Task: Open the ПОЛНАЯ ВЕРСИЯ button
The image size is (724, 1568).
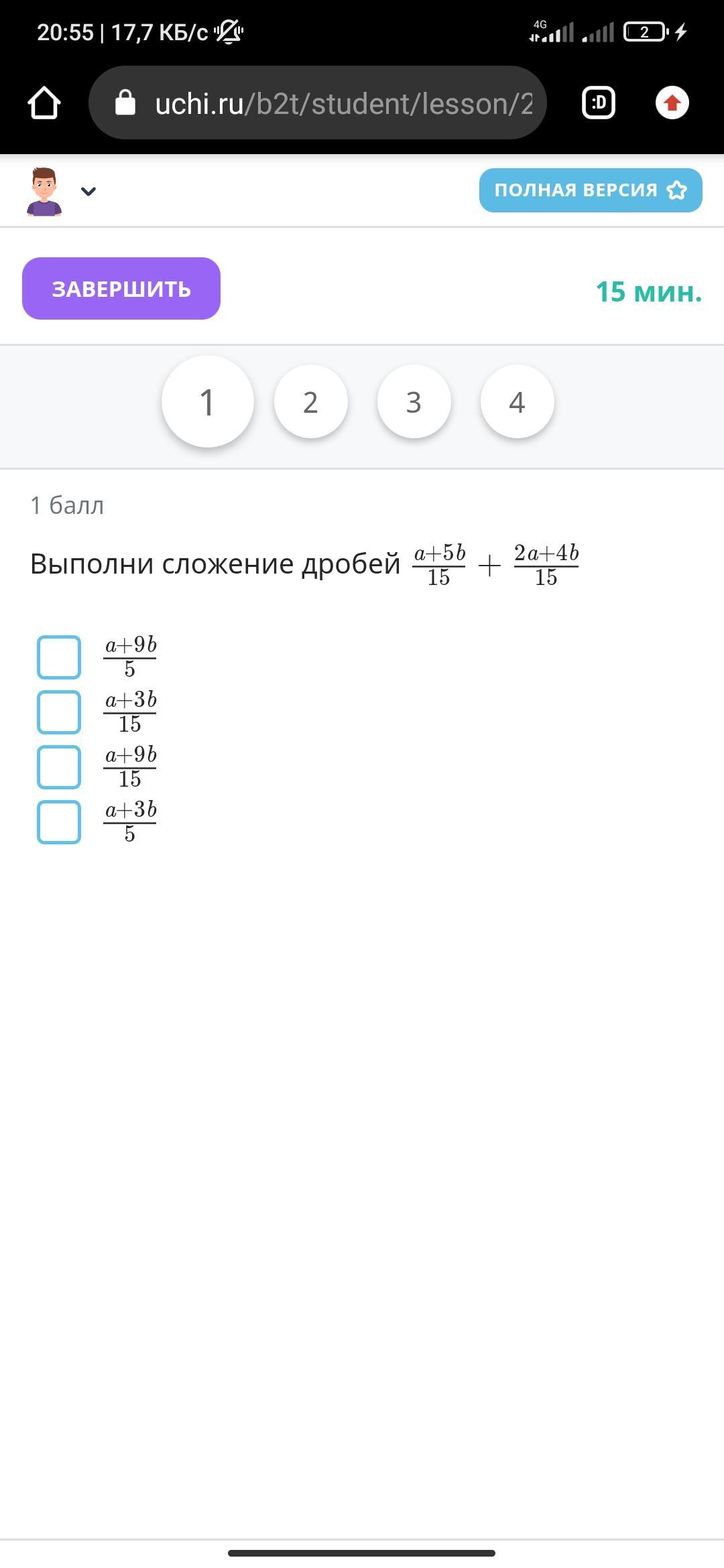Action: (x=590, y=190)
